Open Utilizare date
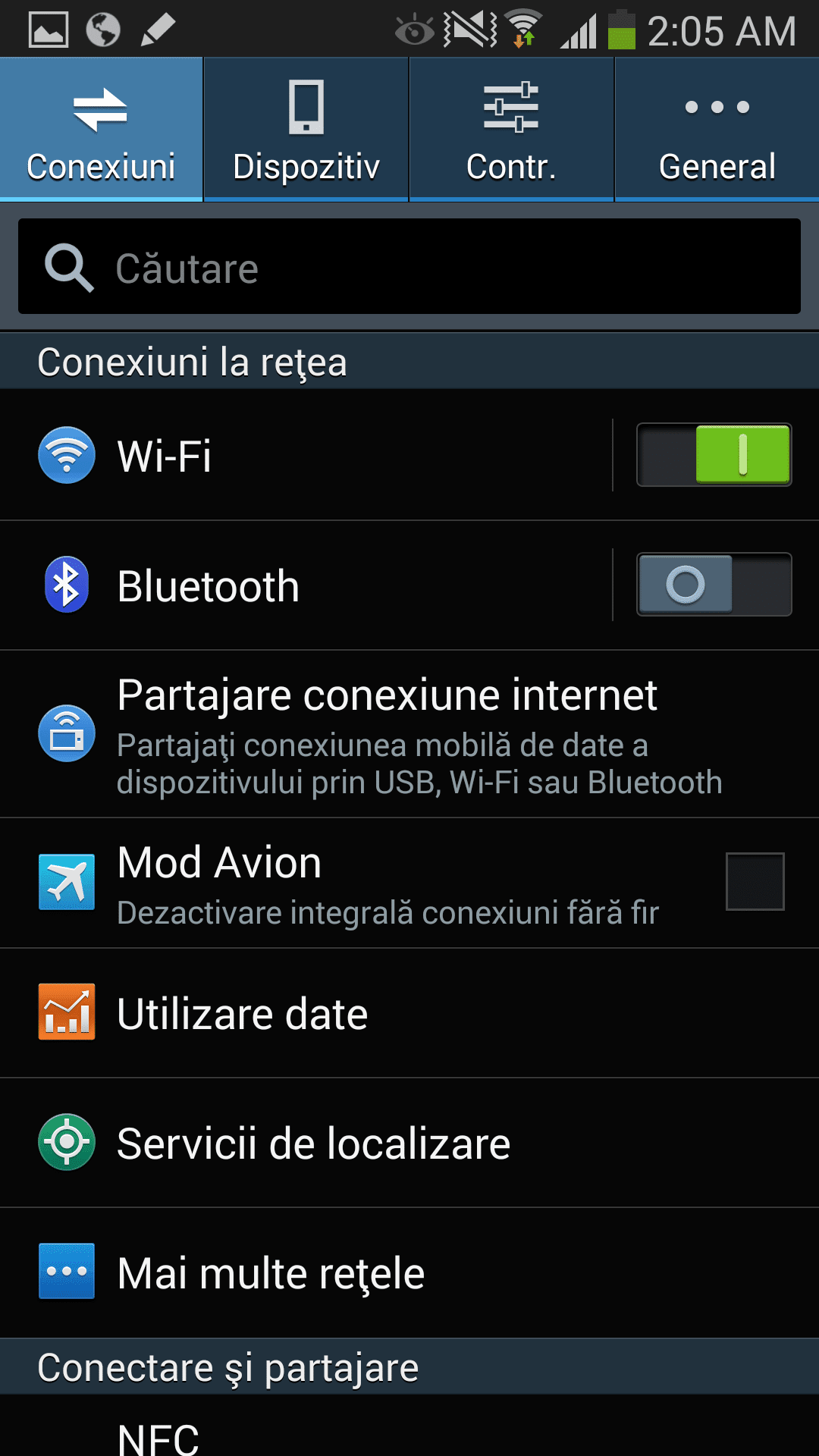This screenshot has height=1456, width=819. (x=409, y=1013)
